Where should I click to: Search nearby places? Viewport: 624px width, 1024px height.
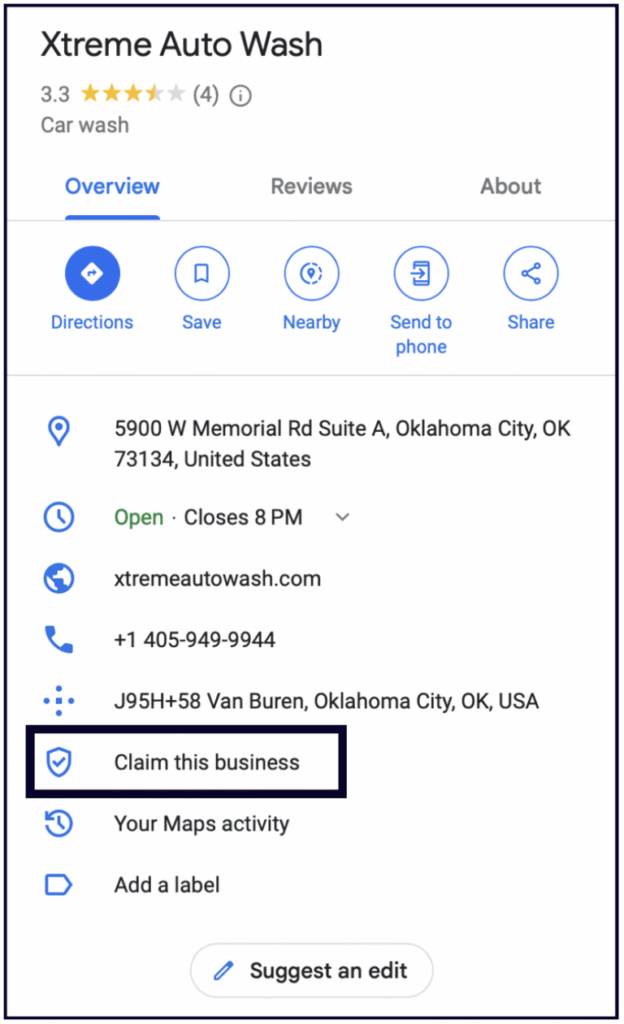[311, 273]
